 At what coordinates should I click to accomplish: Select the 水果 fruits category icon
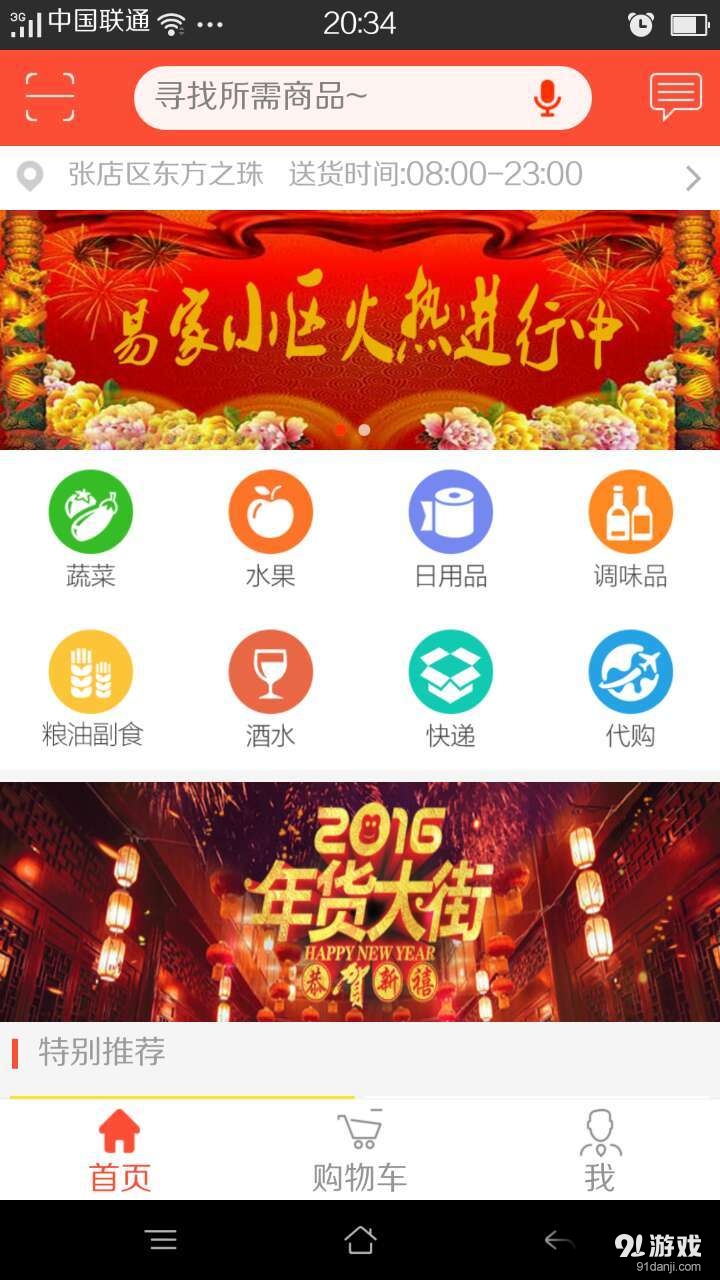270,510
